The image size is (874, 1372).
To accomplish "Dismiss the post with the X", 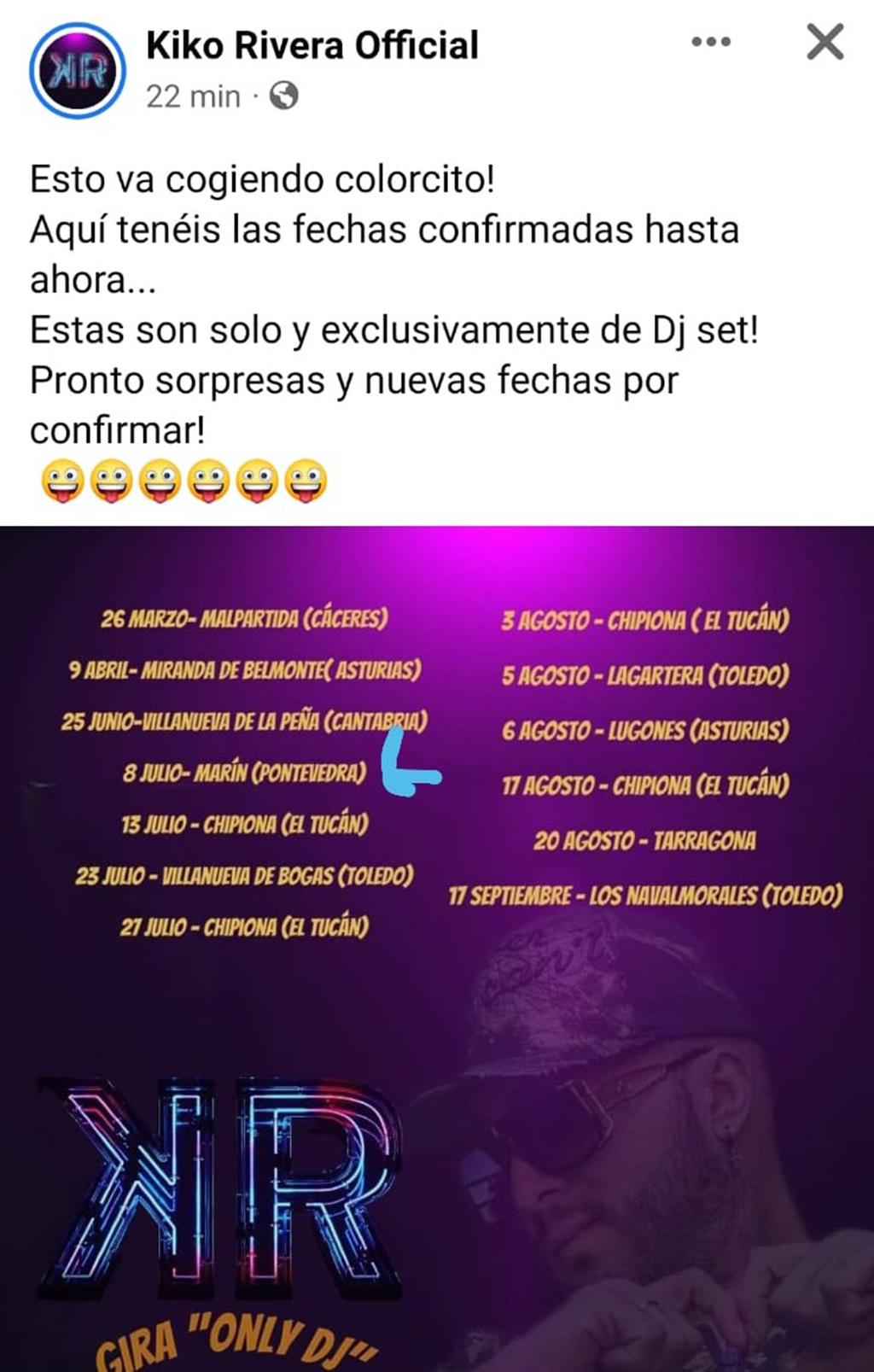I will [x=824, y=42].
